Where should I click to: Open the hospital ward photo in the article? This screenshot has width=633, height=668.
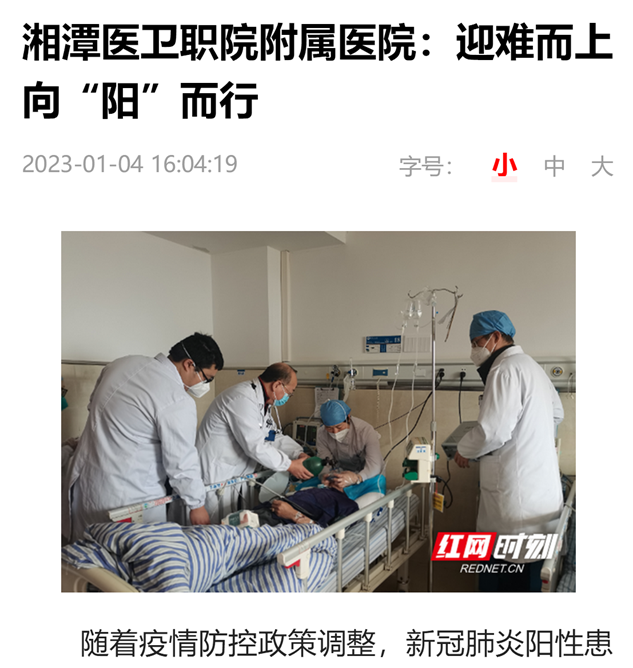point(318,411)
